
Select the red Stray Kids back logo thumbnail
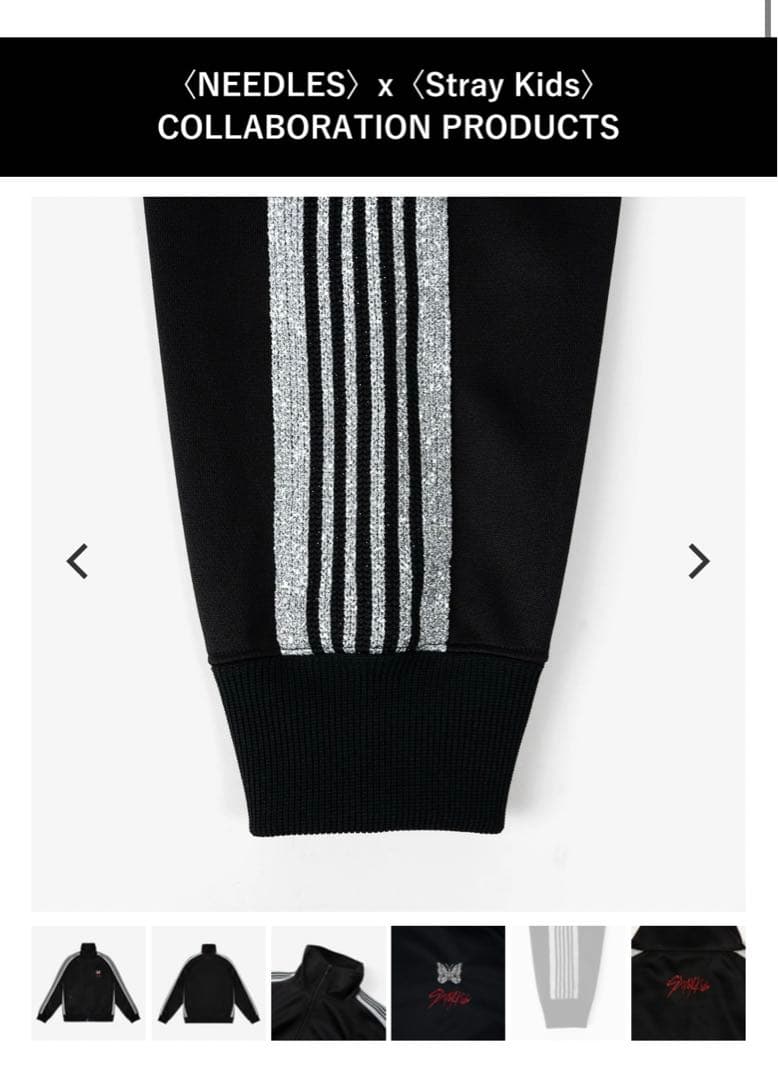[688, 983]
